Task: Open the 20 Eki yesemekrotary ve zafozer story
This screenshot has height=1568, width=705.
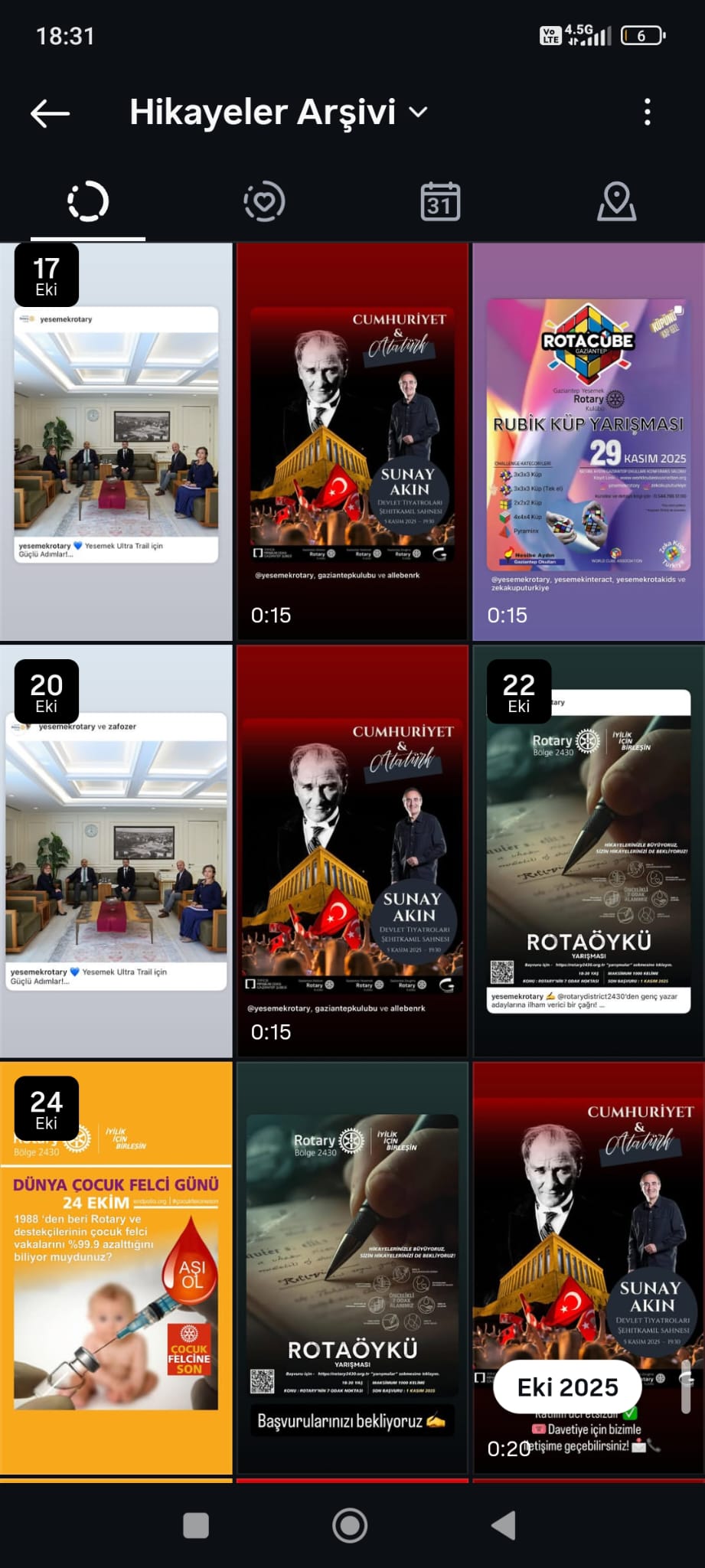Action: click(116, 850)
